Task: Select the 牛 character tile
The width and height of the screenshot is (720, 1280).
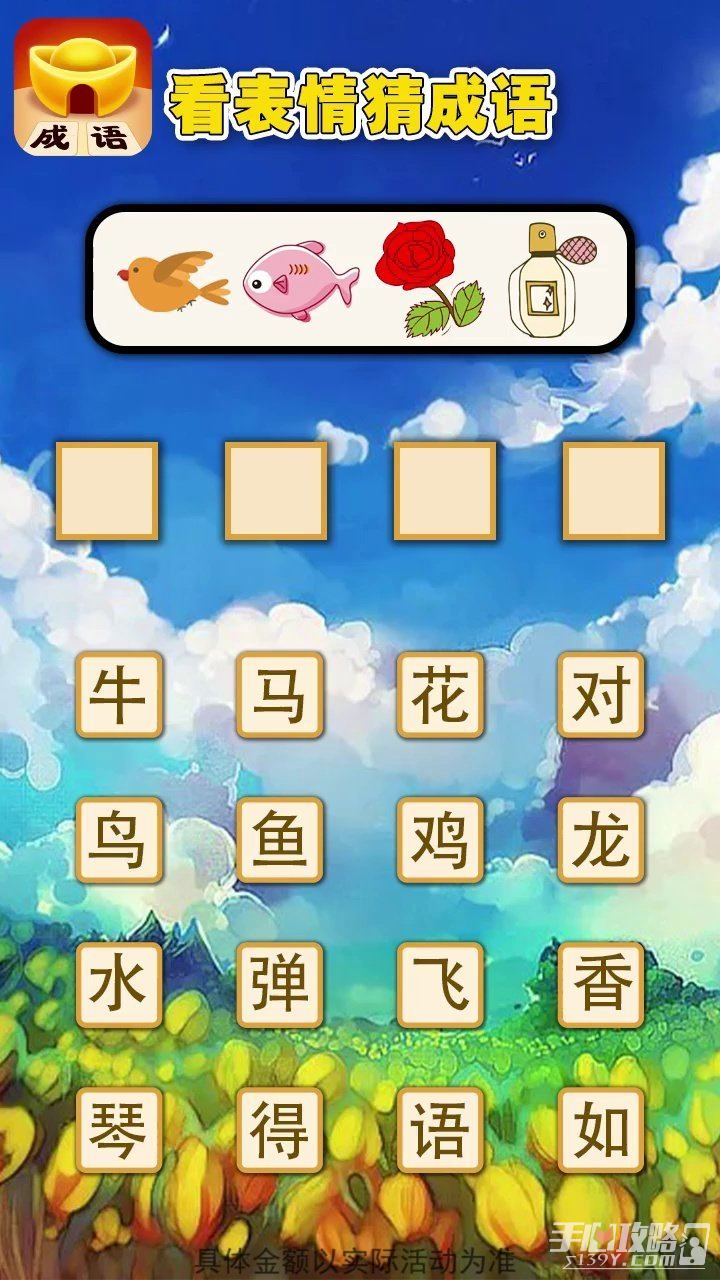Action: [x=119, y=695]
